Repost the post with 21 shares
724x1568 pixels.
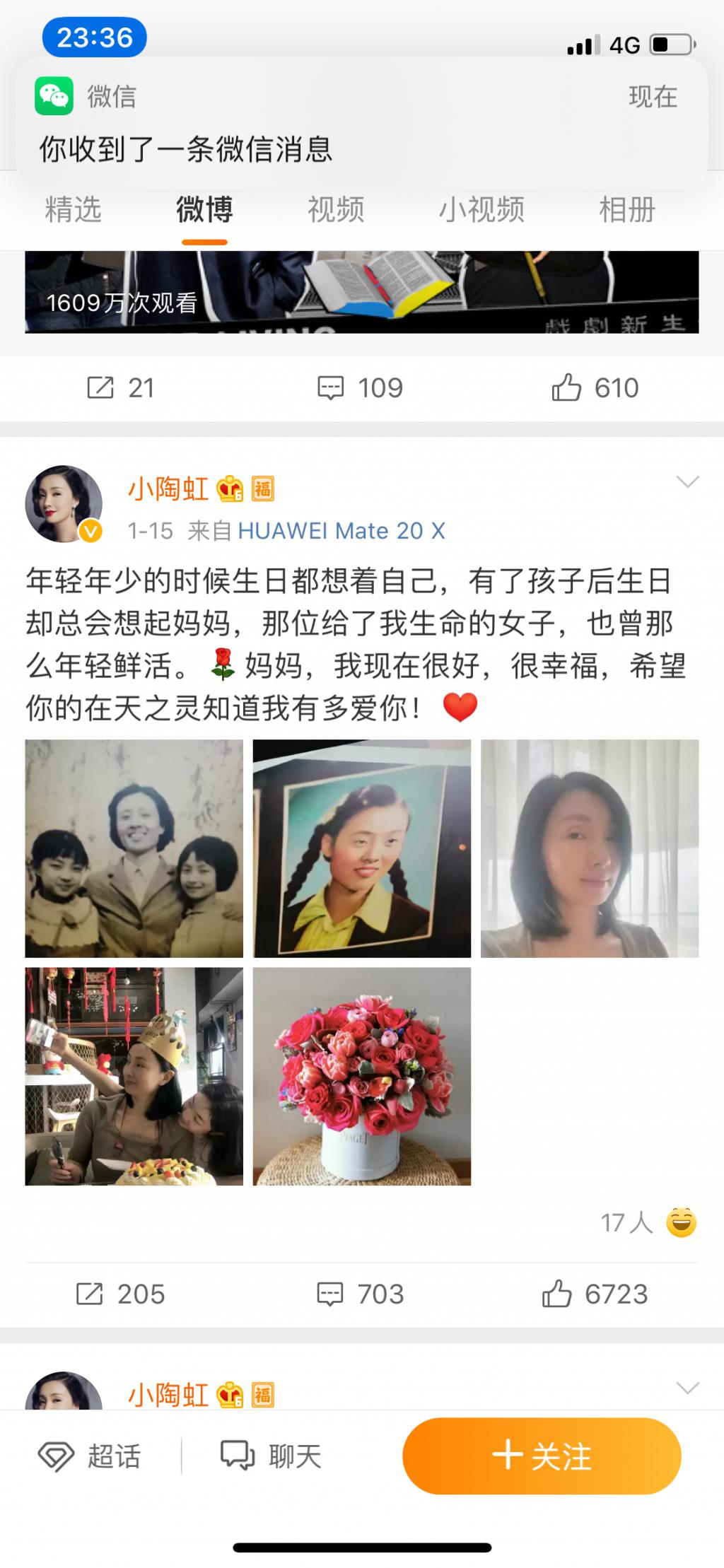tap(120, 388)
